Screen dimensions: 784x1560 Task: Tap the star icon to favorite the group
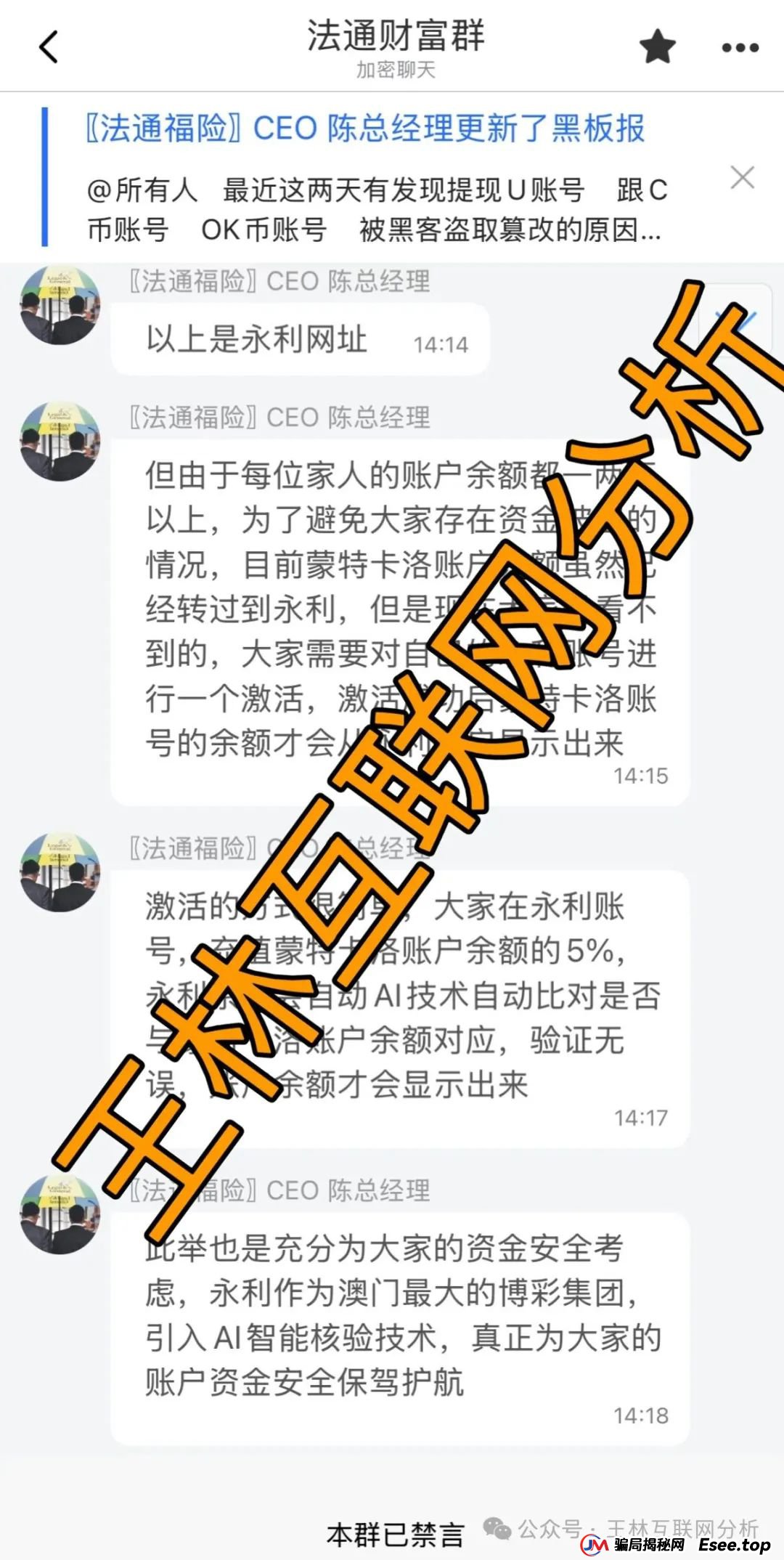(x=656, y=46)
